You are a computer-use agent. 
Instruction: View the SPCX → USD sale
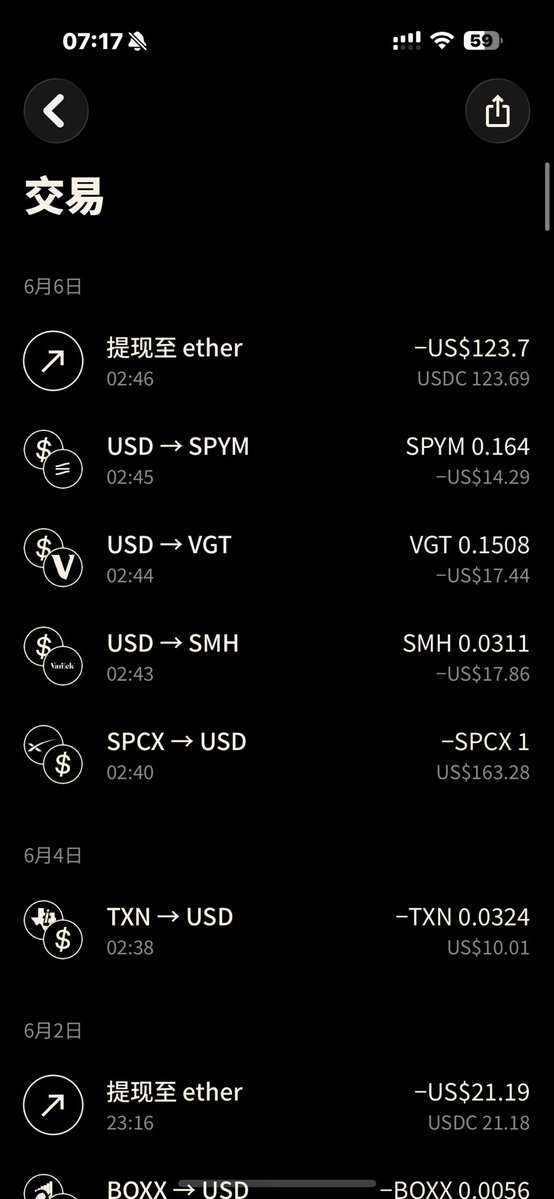(277, 755)
